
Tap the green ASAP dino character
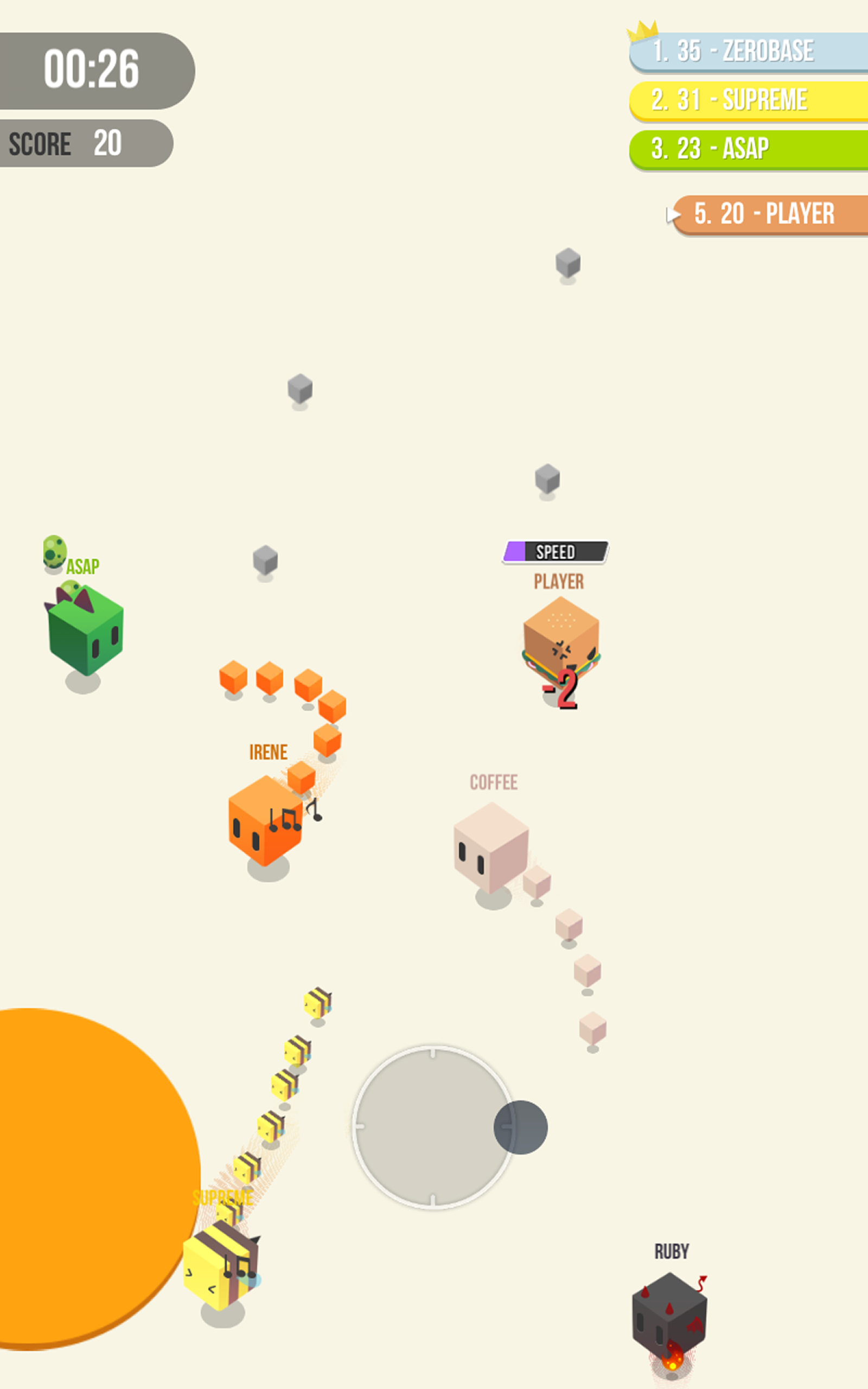click(85, 634)
